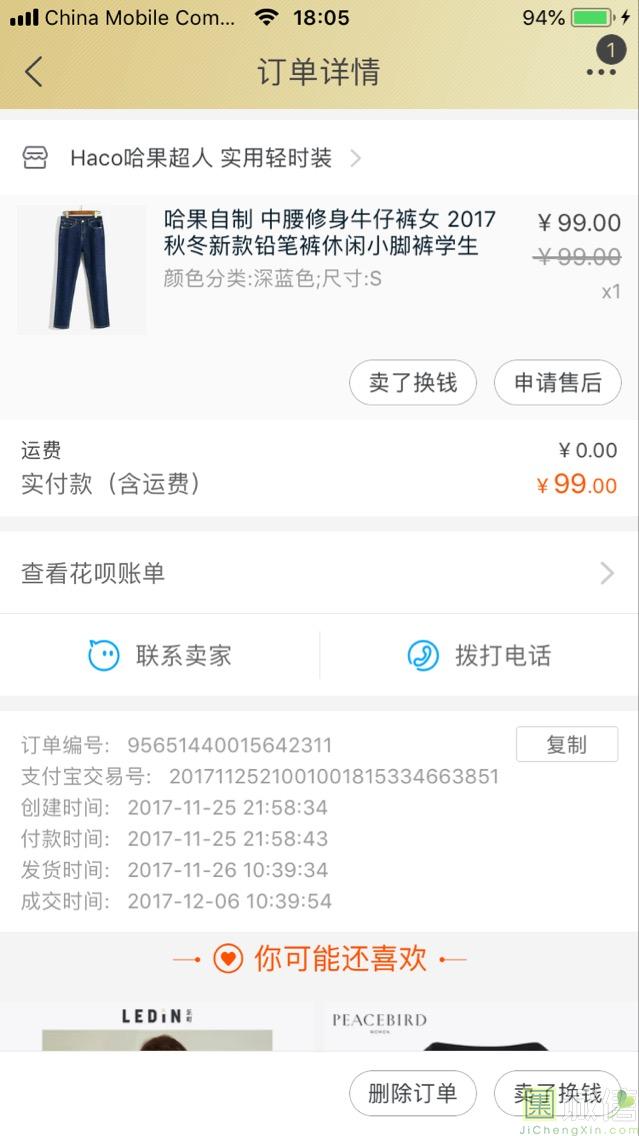
Task: View the 查看花呗账单 row
Action: click(319, 573)
